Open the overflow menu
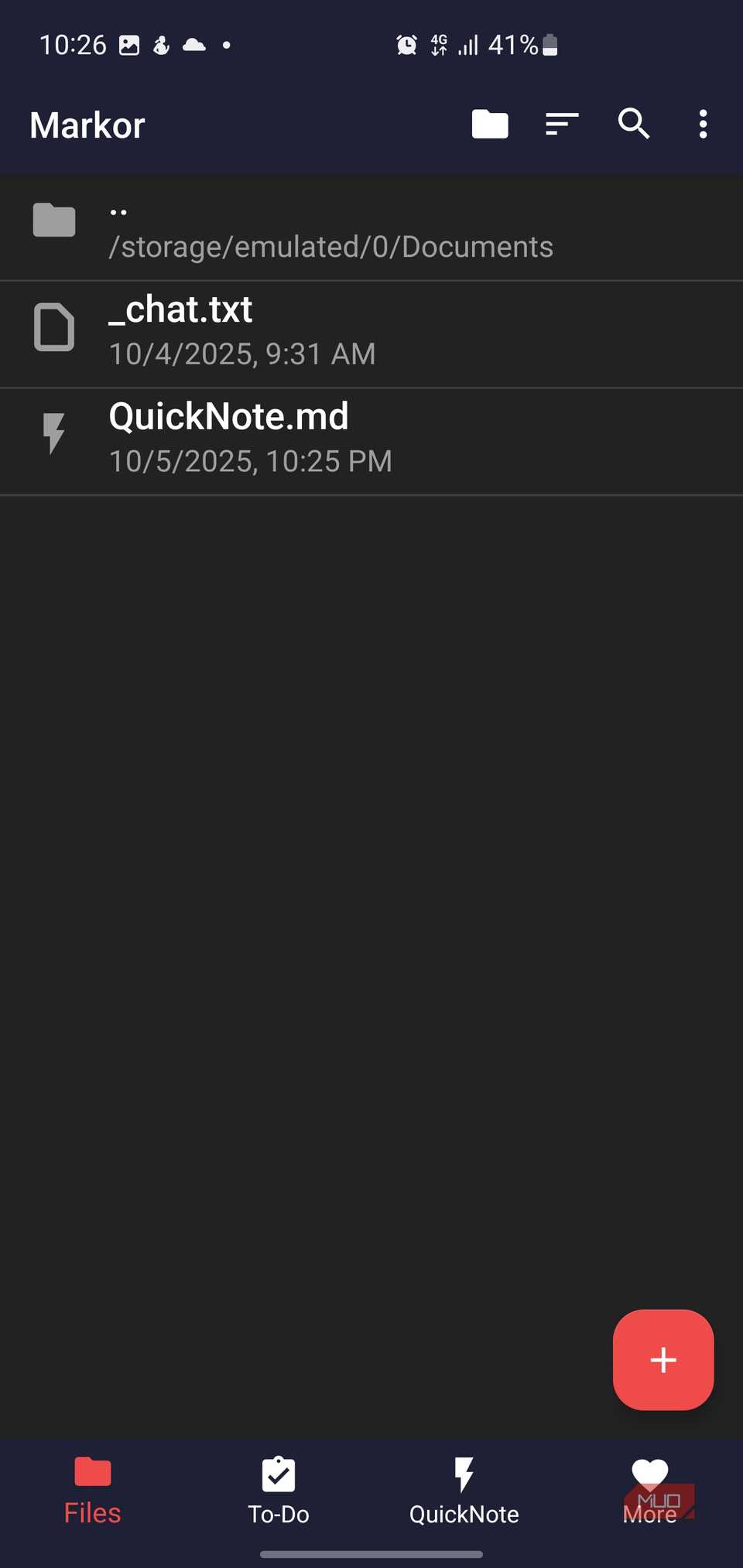 [x=703, y=125]
